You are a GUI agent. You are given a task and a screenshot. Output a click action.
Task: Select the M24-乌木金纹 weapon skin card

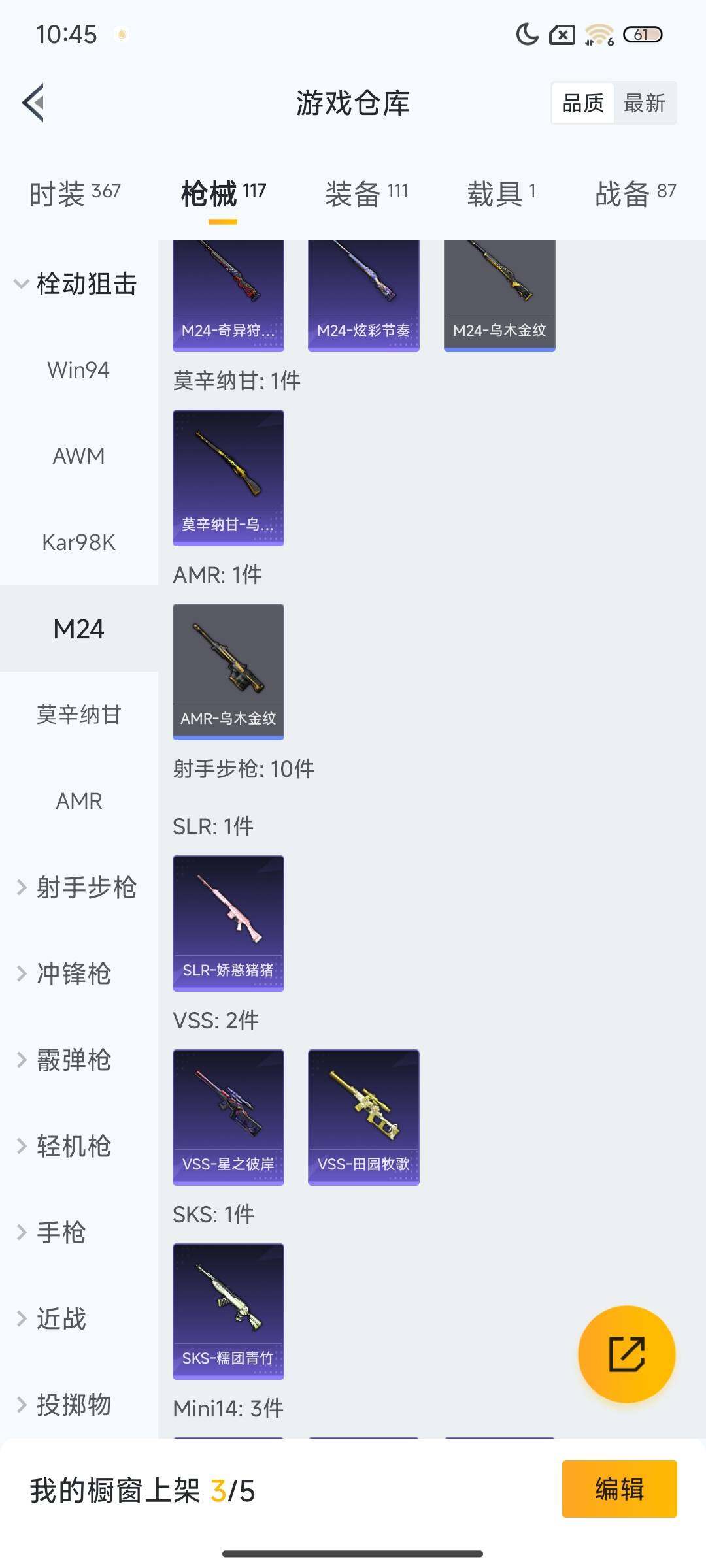[x=499, y=294]
